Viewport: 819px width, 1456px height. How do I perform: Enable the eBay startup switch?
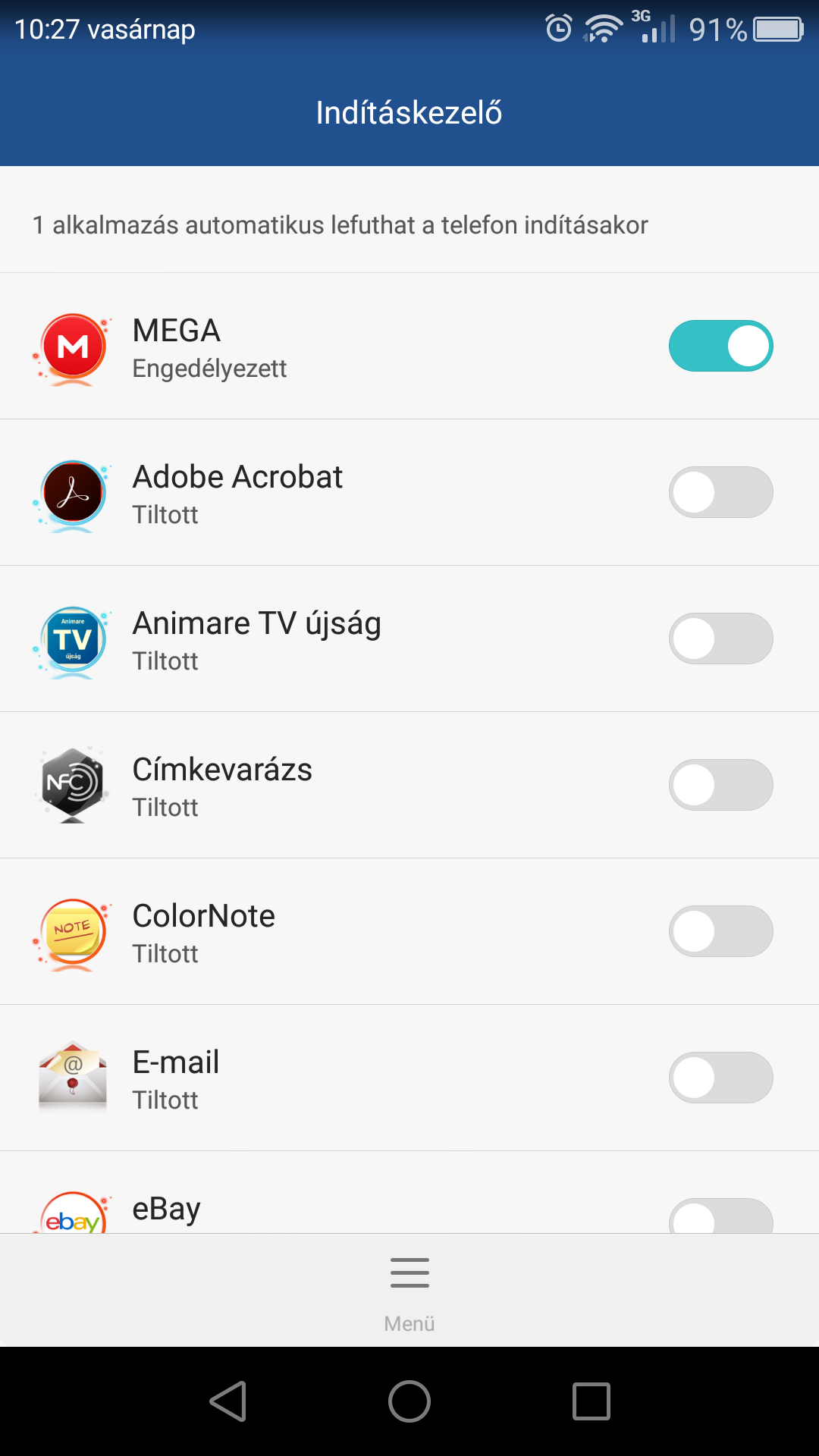pos(720,1216)
